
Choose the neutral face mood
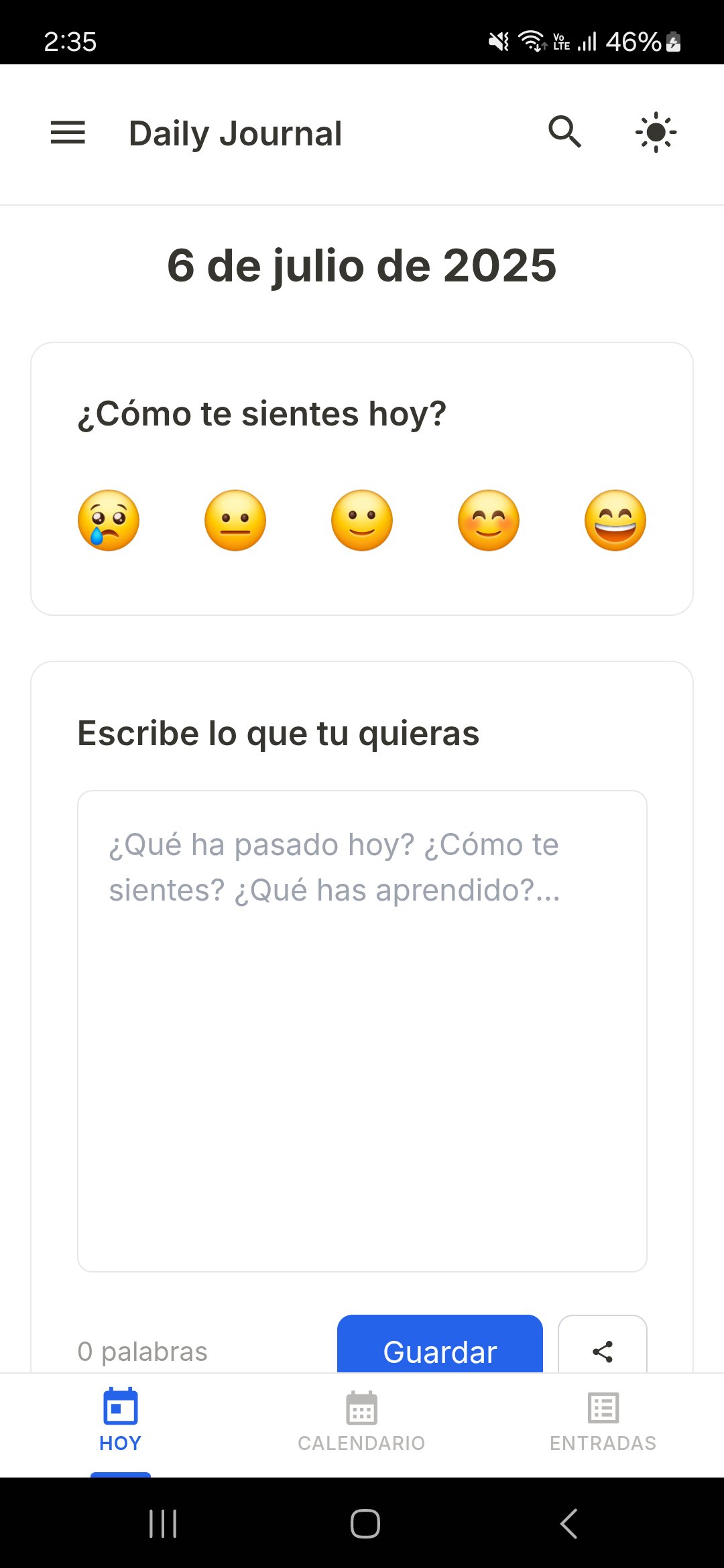(235, 521)
